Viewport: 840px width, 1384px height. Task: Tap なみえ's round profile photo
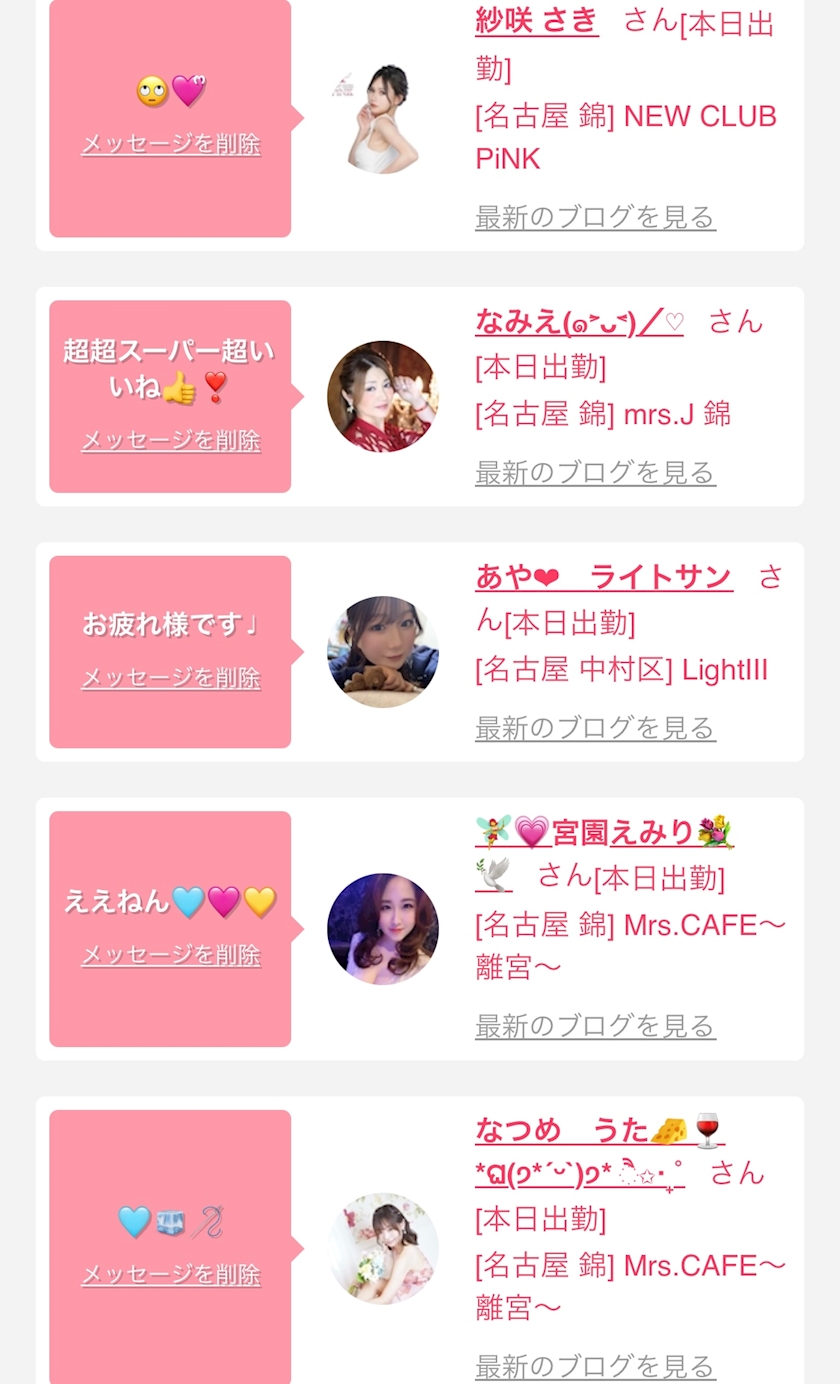pos(383,396)
